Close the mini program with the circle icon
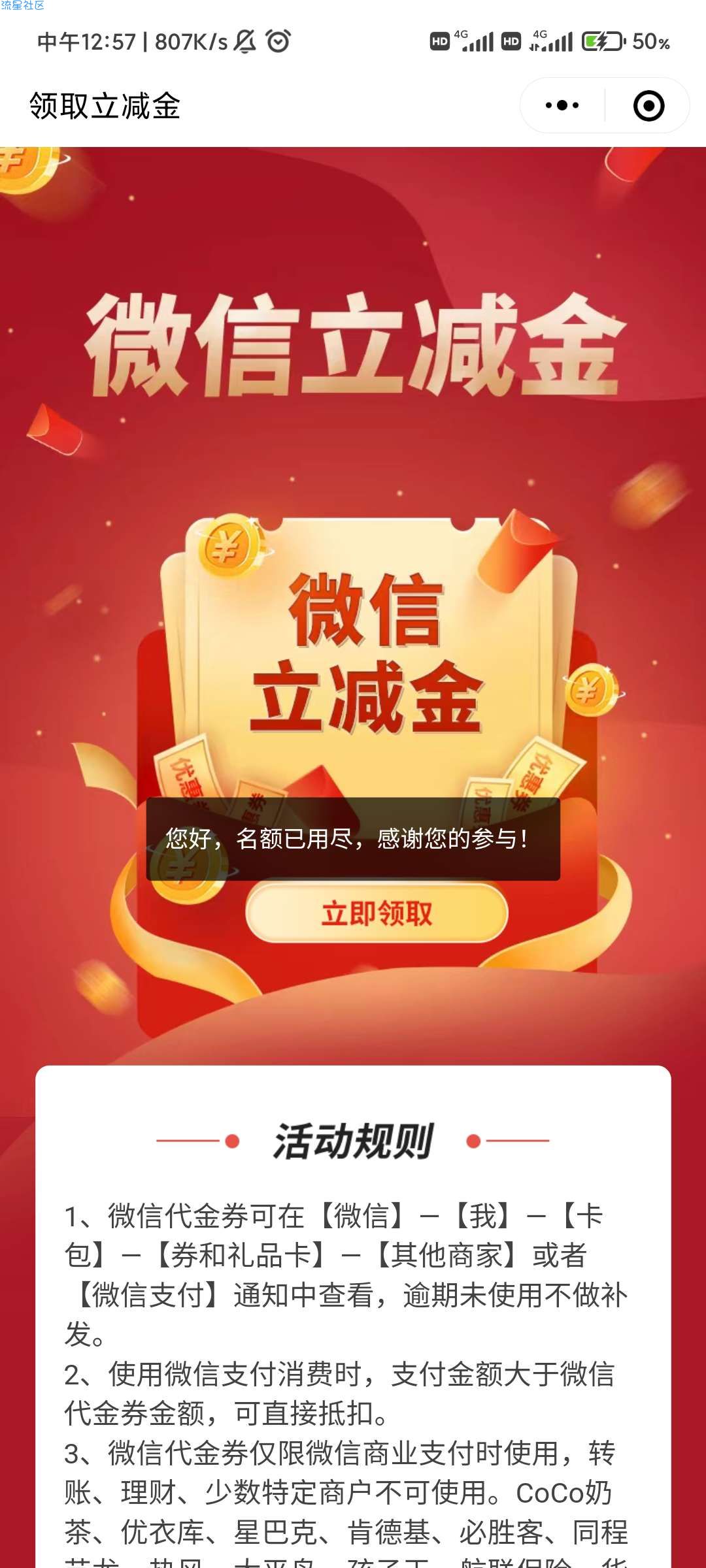The width and height of the screenshot is (706, 1568). click(x=648, y=106)
